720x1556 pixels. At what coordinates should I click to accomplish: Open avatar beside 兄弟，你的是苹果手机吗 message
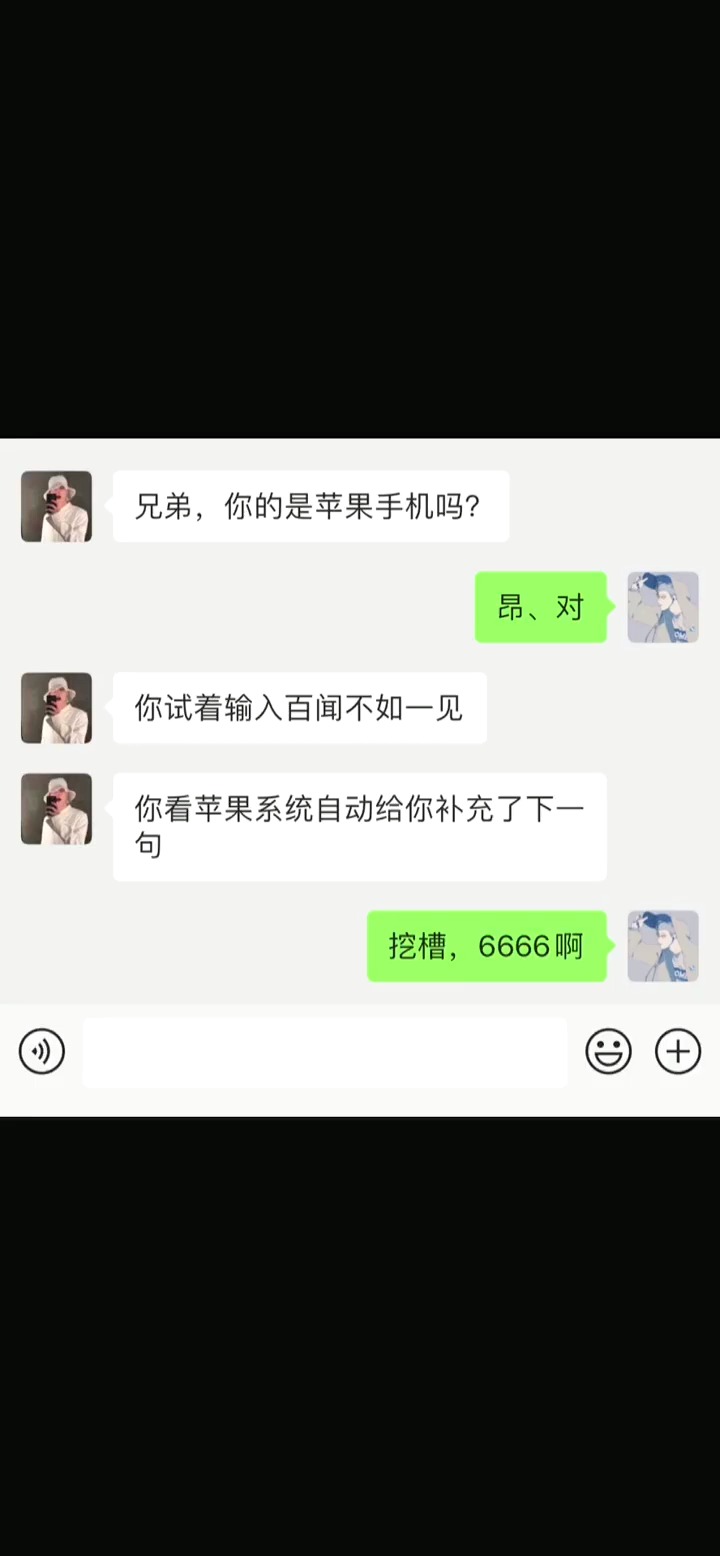click(56, 507)
